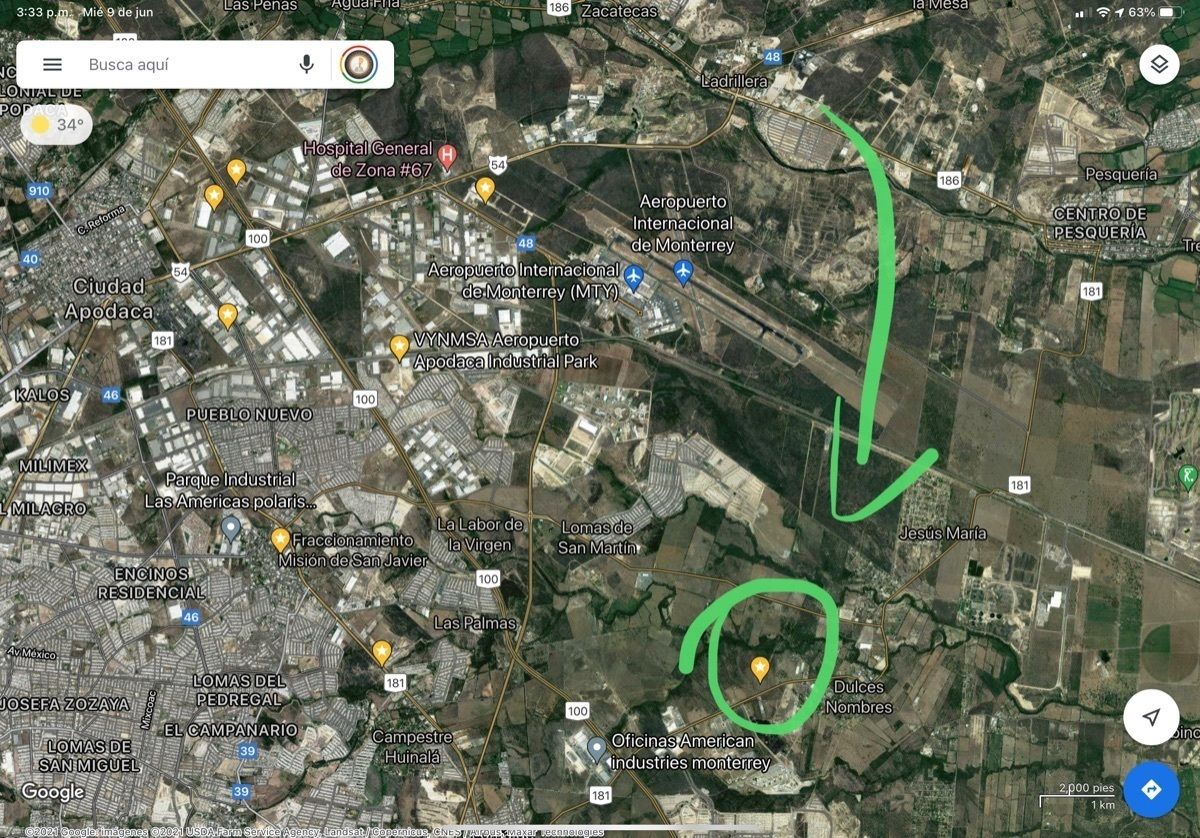Center map on my current location
1200x838 pixels.
1151,717
